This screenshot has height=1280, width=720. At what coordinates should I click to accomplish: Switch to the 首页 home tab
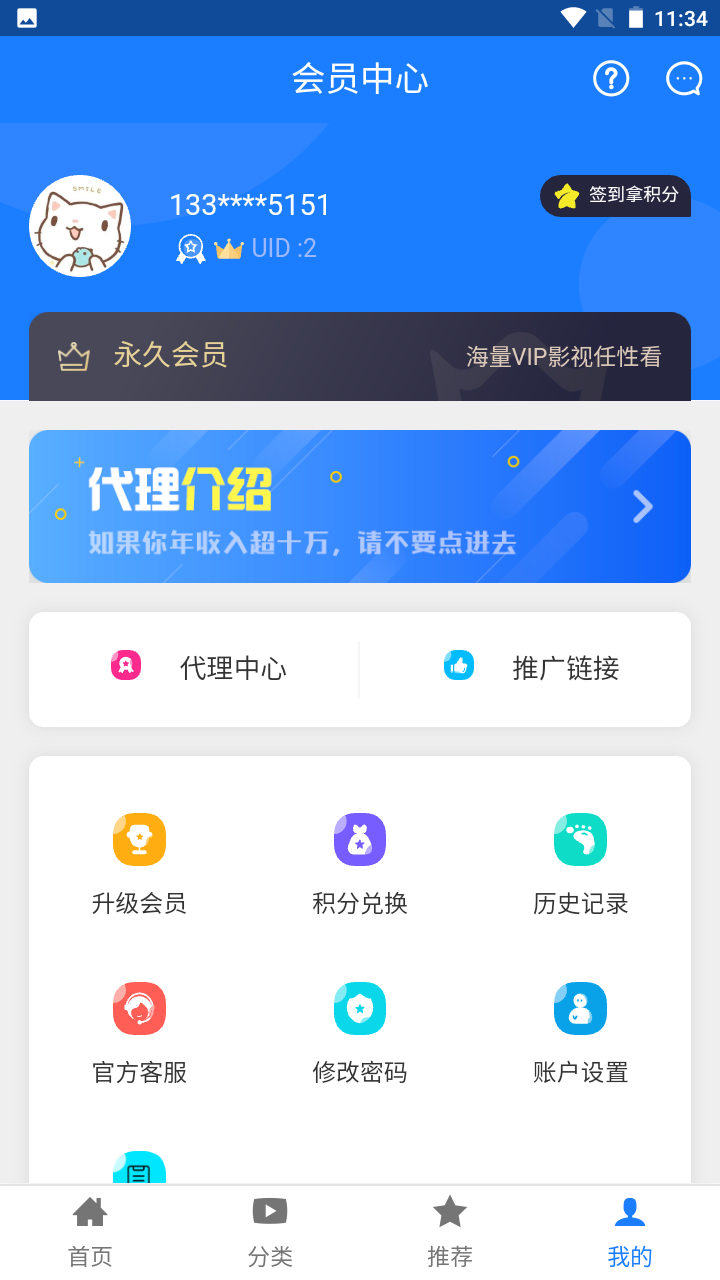(x=90, y=1232)
